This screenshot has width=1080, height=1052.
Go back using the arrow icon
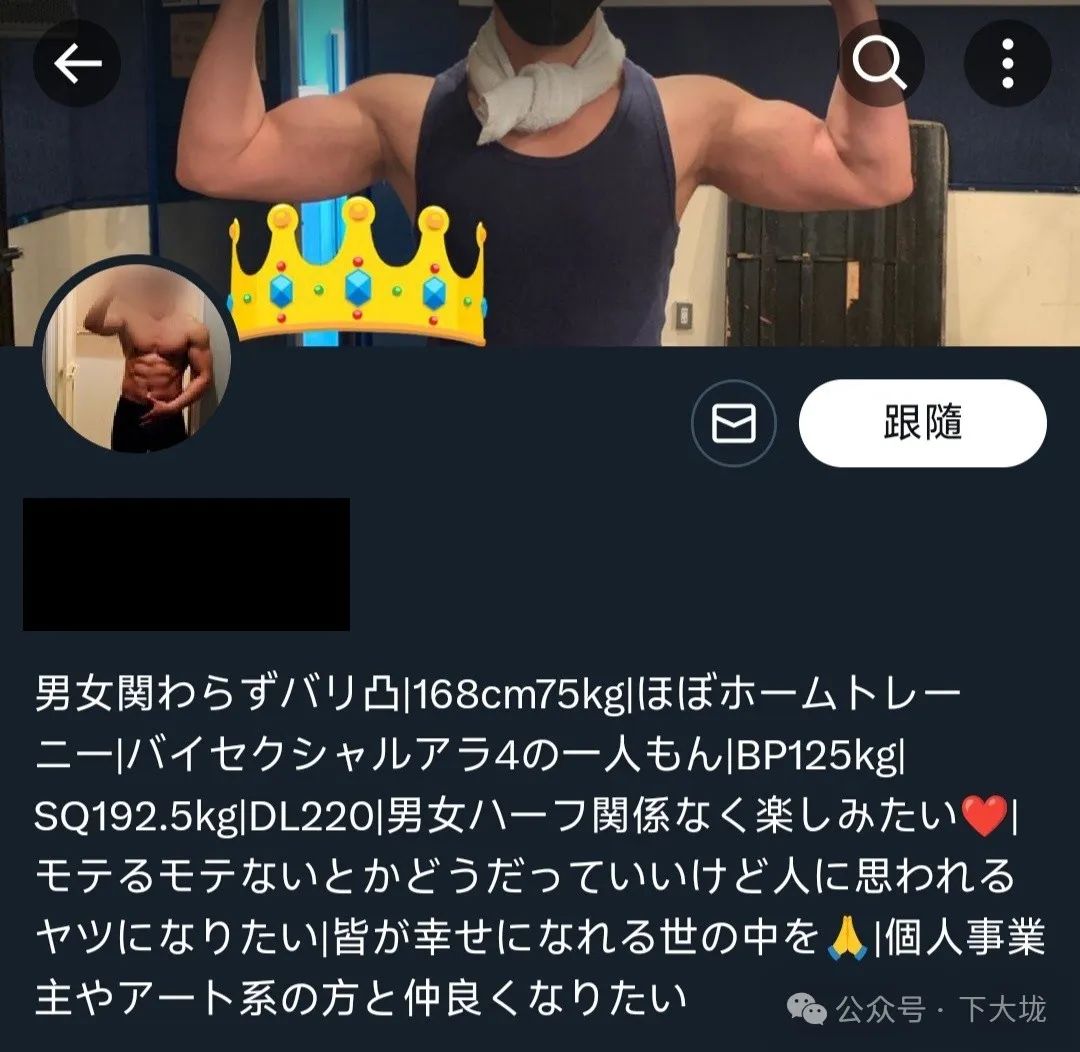pos(77,64)
